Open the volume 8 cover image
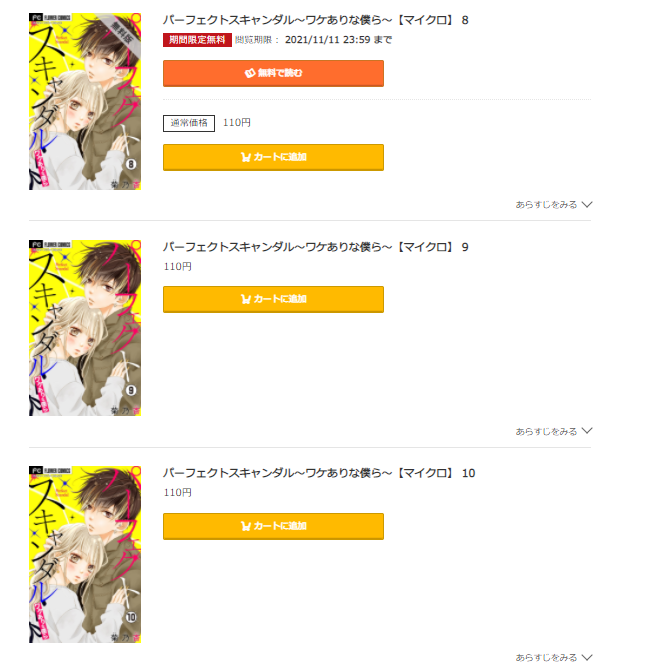Image resolution: width=646 pixels, height=670 pixels. (85, 101)
